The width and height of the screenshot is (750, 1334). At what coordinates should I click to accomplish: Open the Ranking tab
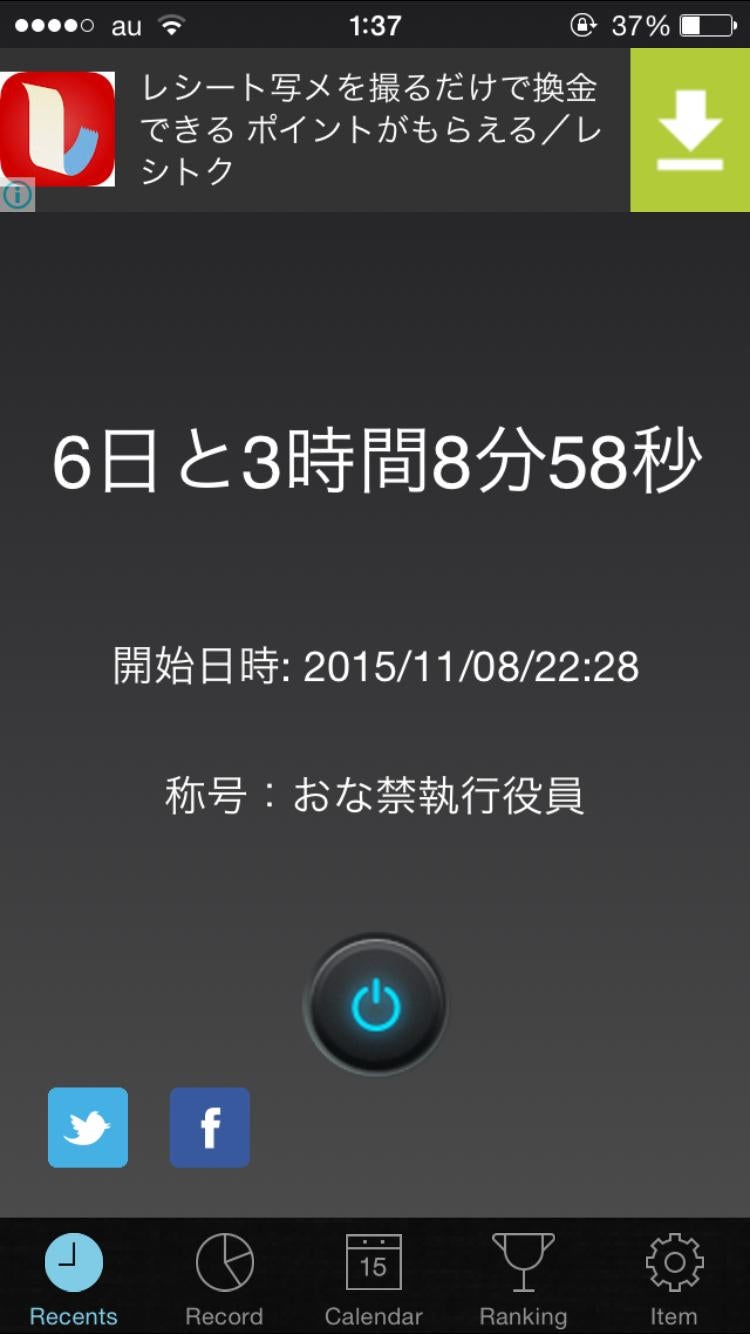[523, 1278]
